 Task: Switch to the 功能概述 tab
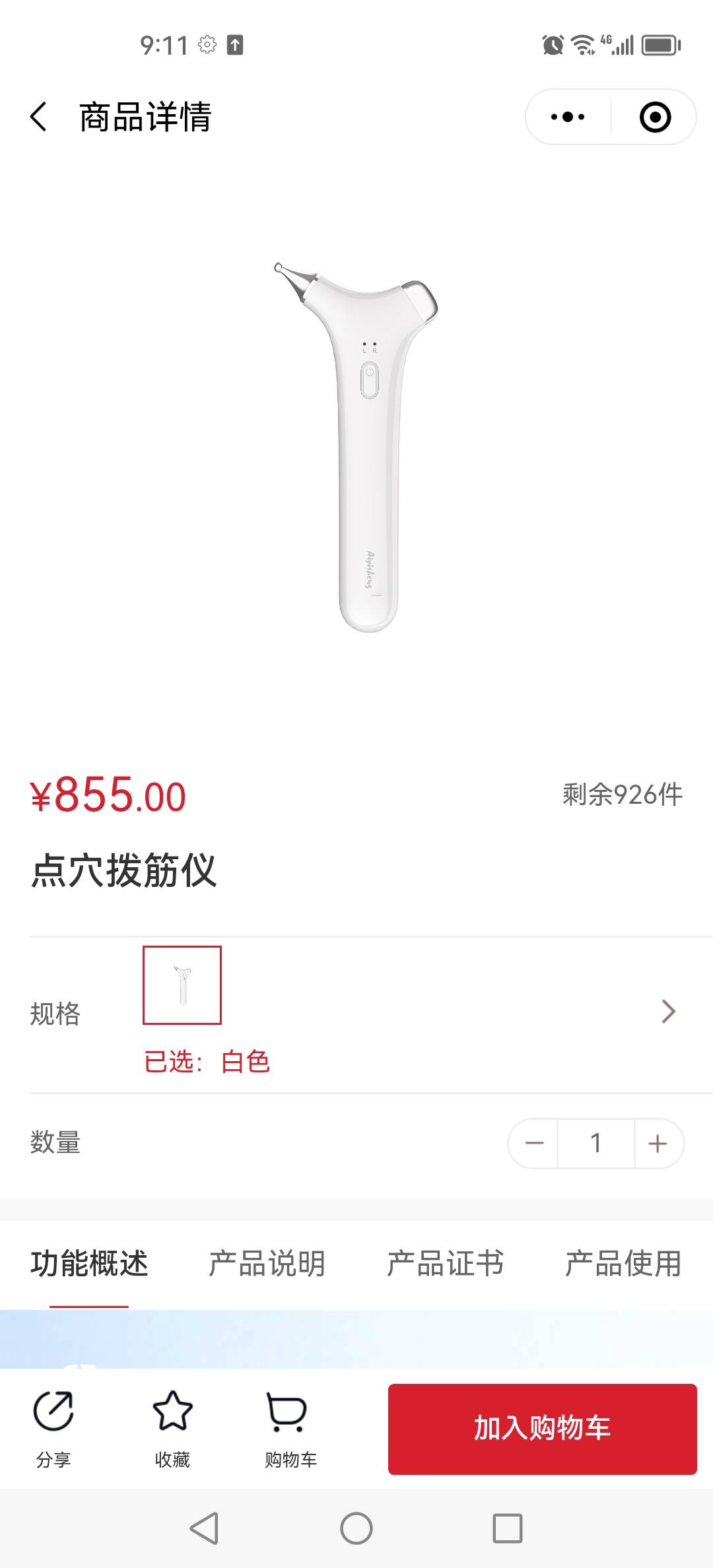[89, 1264]
